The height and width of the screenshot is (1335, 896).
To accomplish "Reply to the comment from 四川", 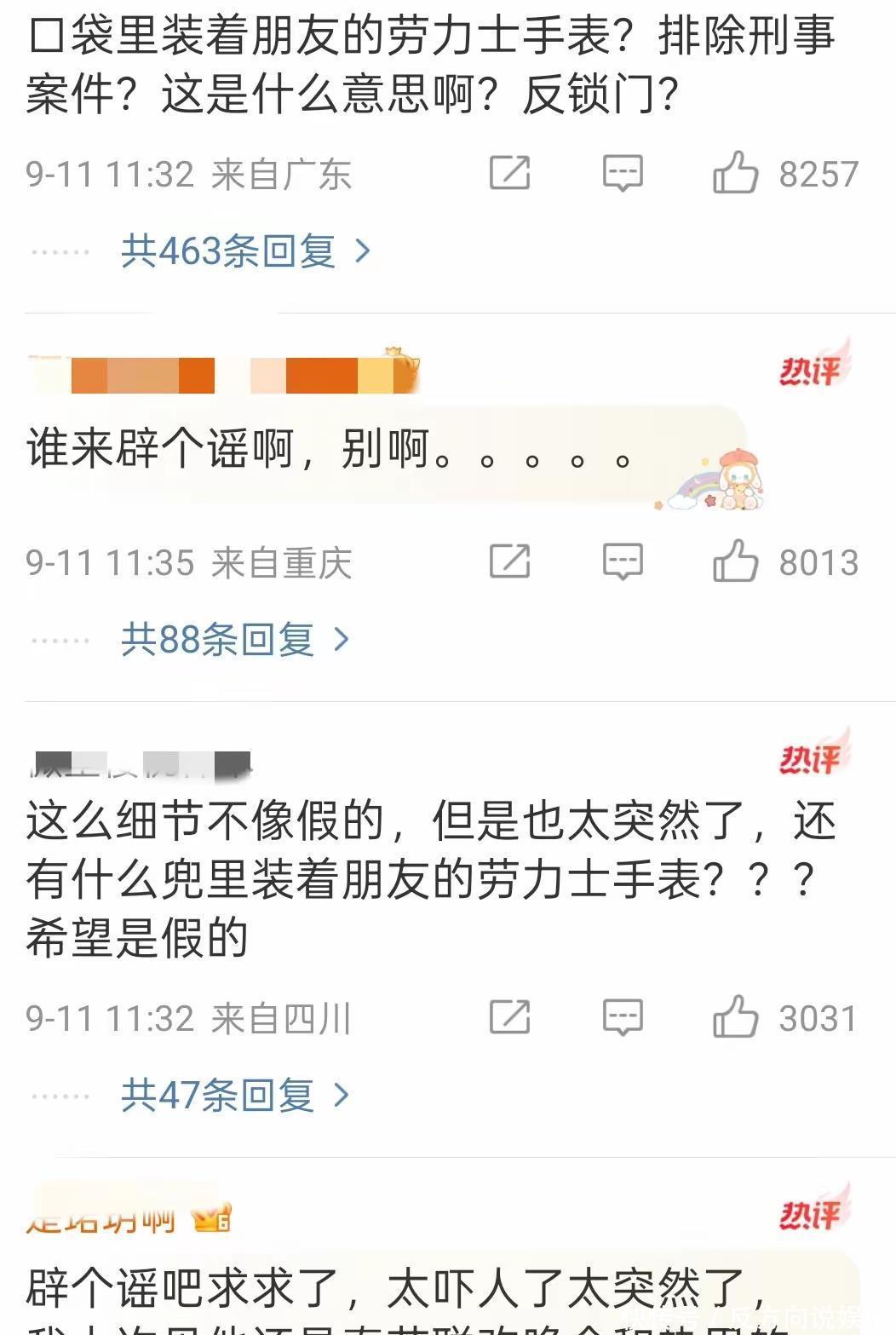I will [623, 1017].
